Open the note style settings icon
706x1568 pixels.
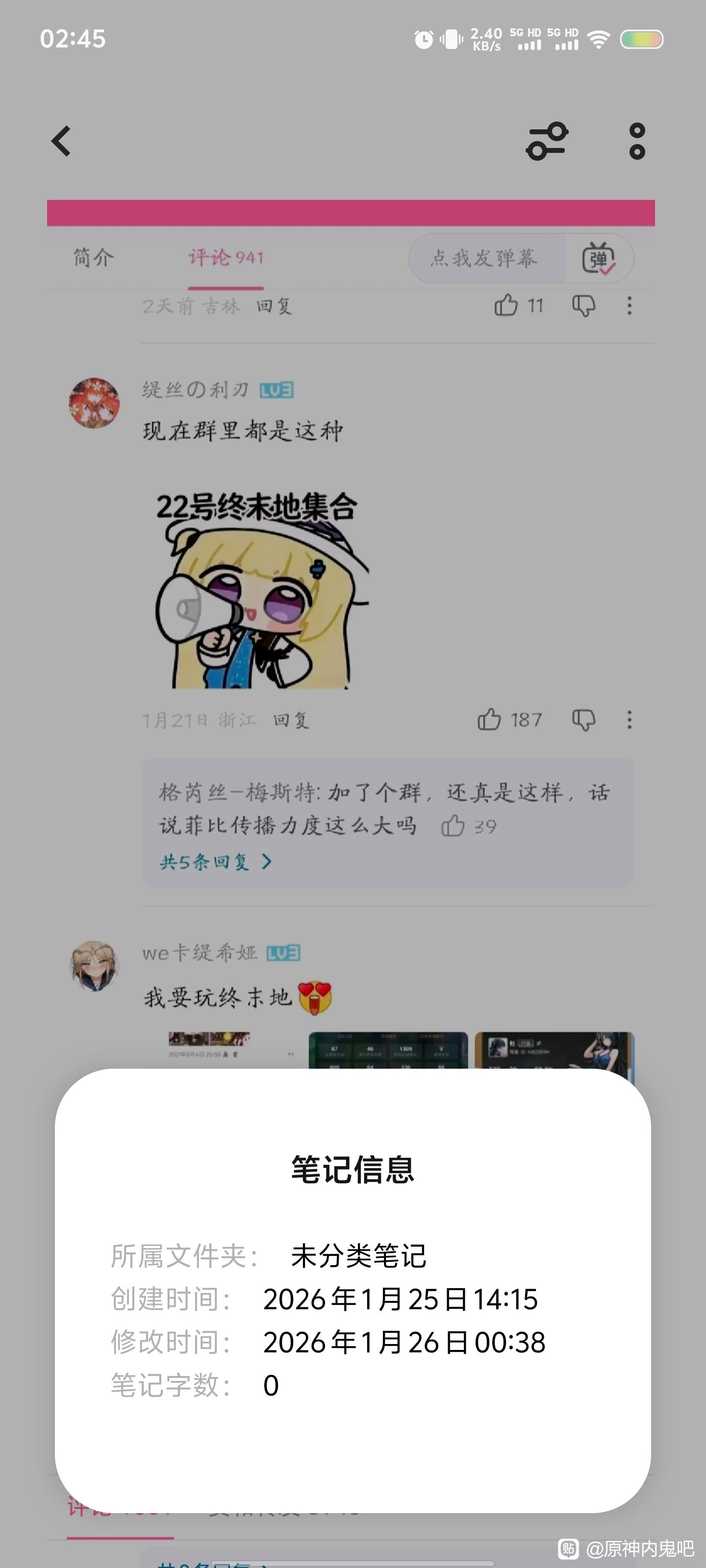pyautogui.click(x=546, y=141)
